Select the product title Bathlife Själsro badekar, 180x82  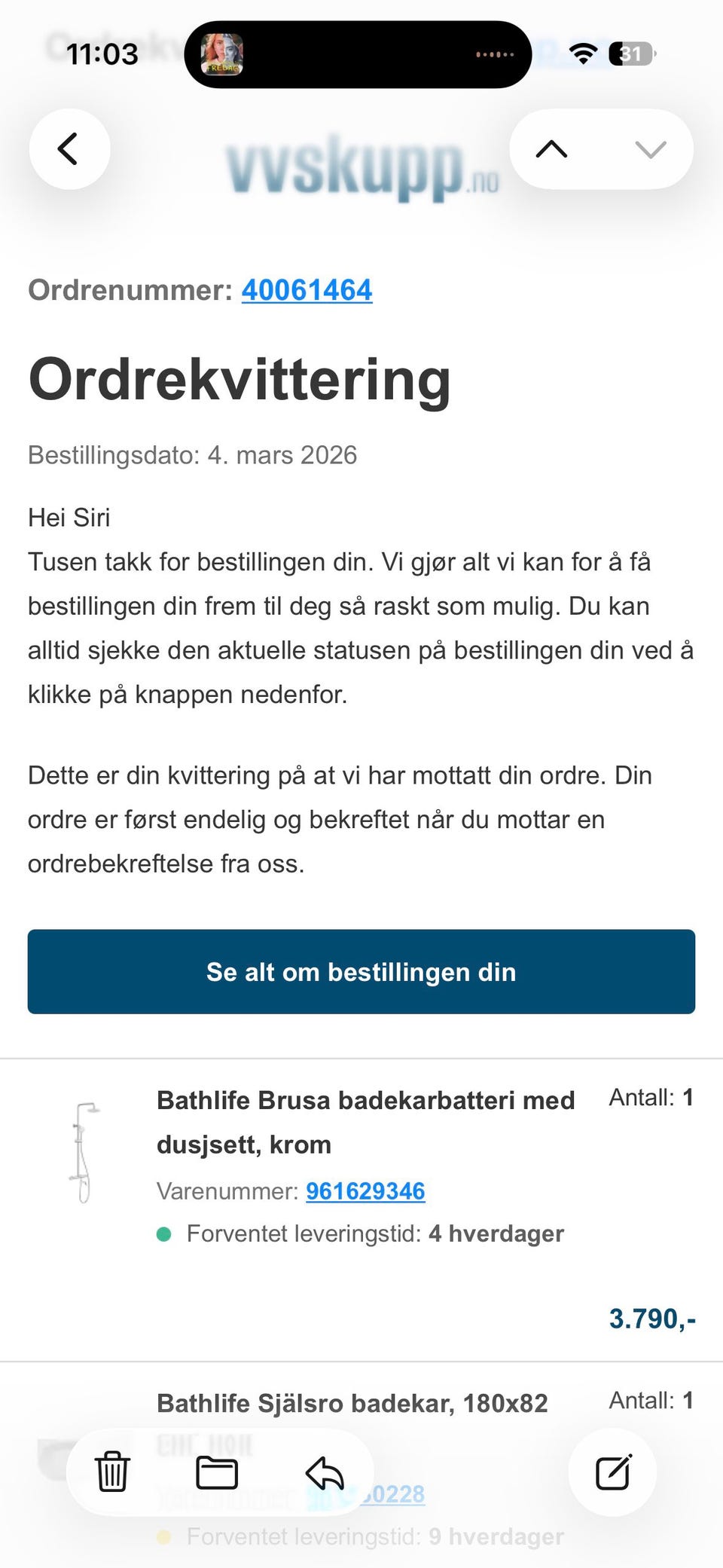(x=353, y=1403)
